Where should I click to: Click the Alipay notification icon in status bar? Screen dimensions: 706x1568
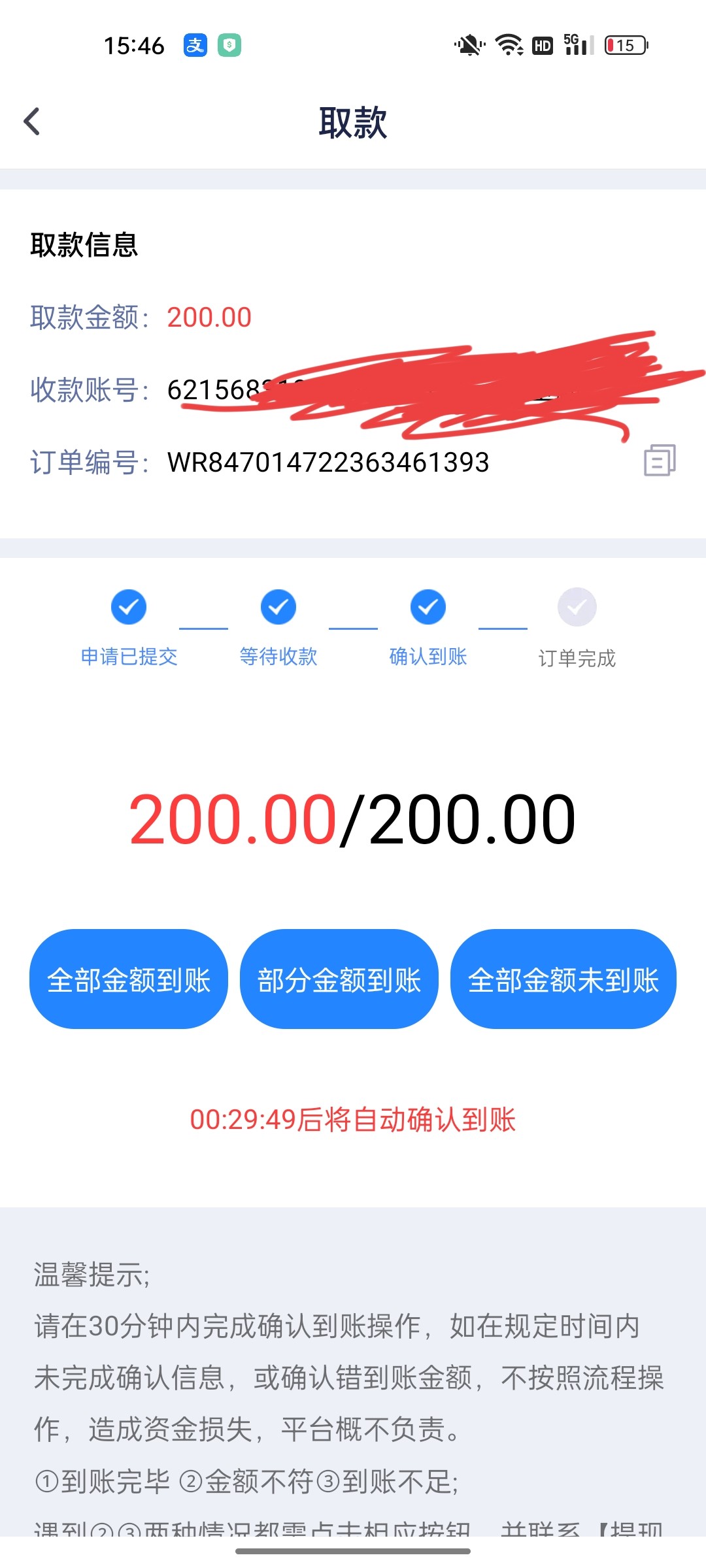coord(195,45)
